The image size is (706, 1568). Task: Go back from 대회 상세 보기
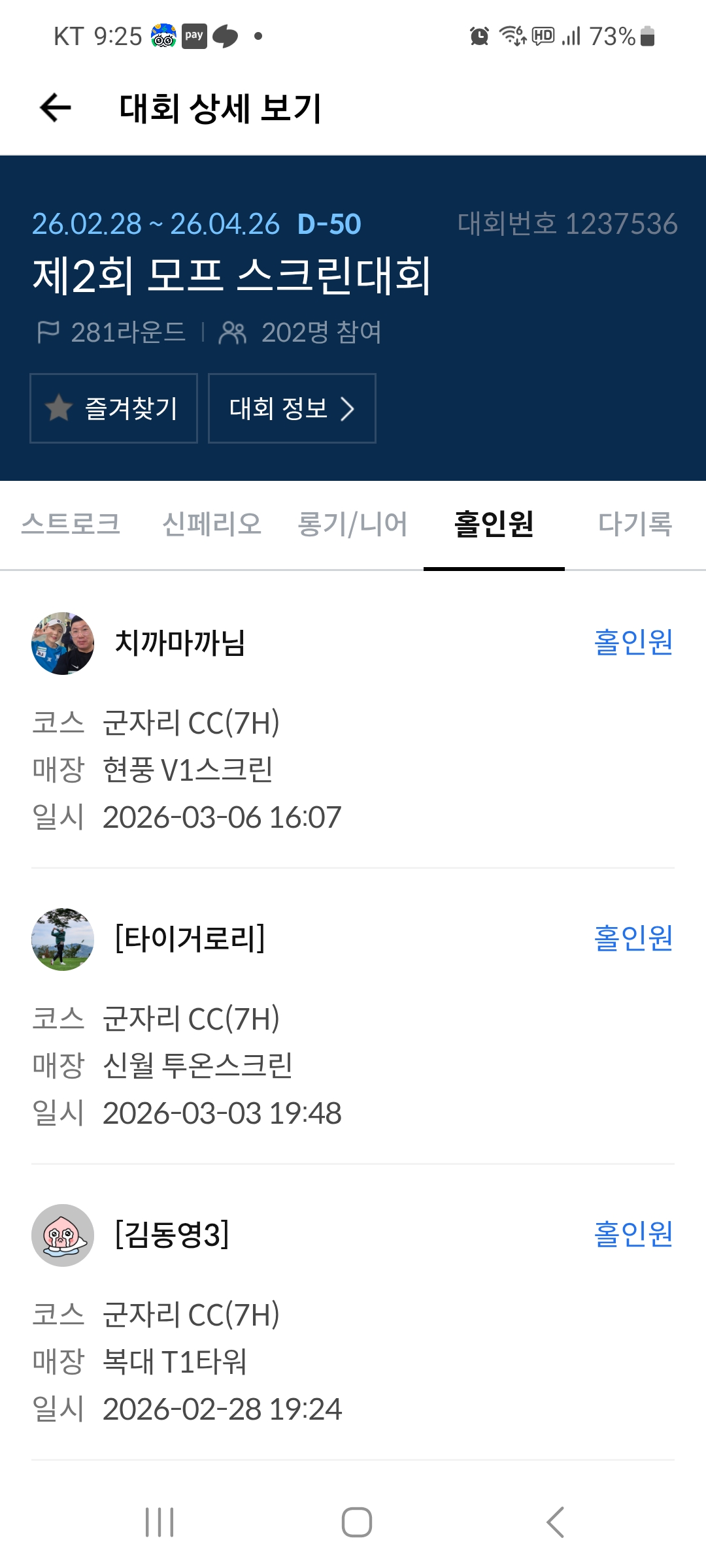coord(56,108)
